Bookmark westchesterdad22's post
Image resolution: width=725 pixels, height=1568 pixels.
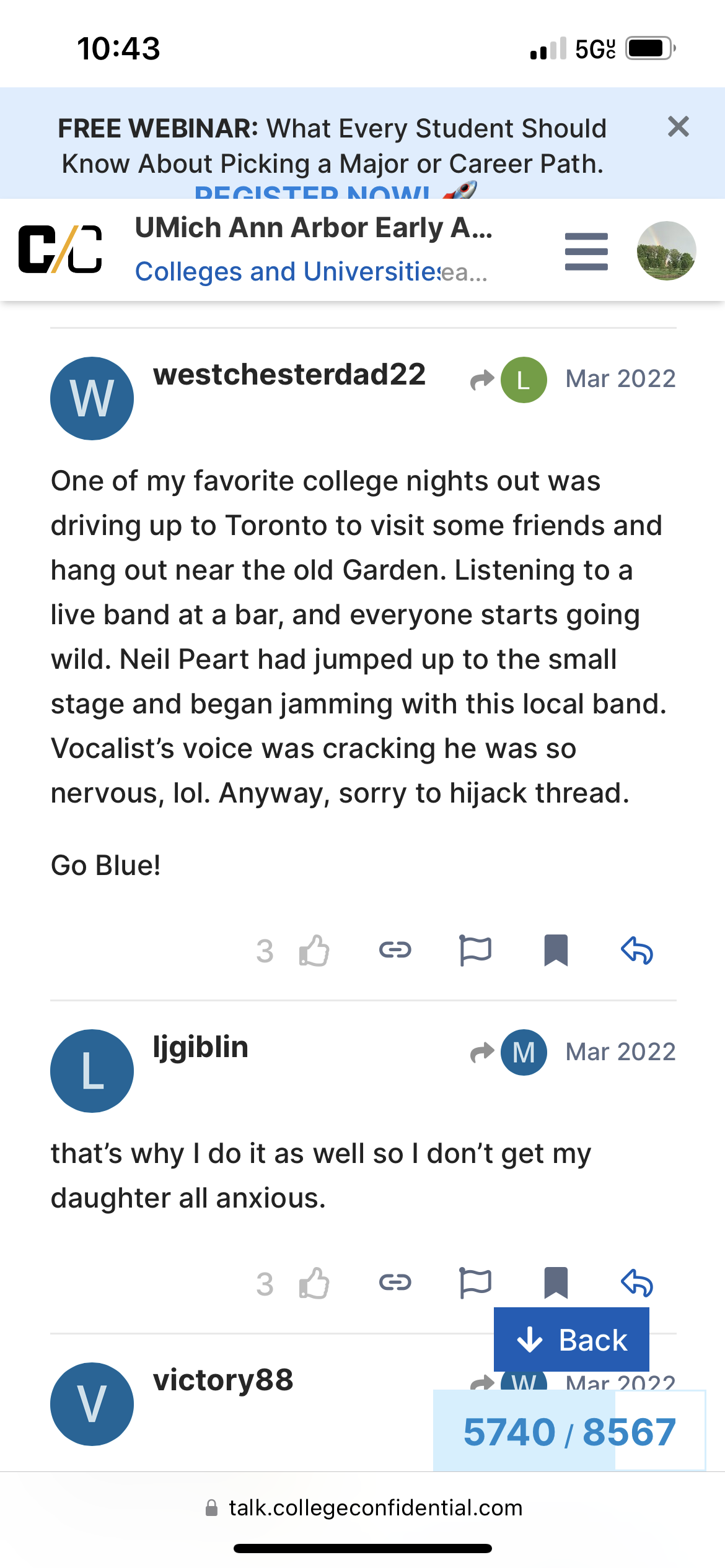tap(556, 950)
